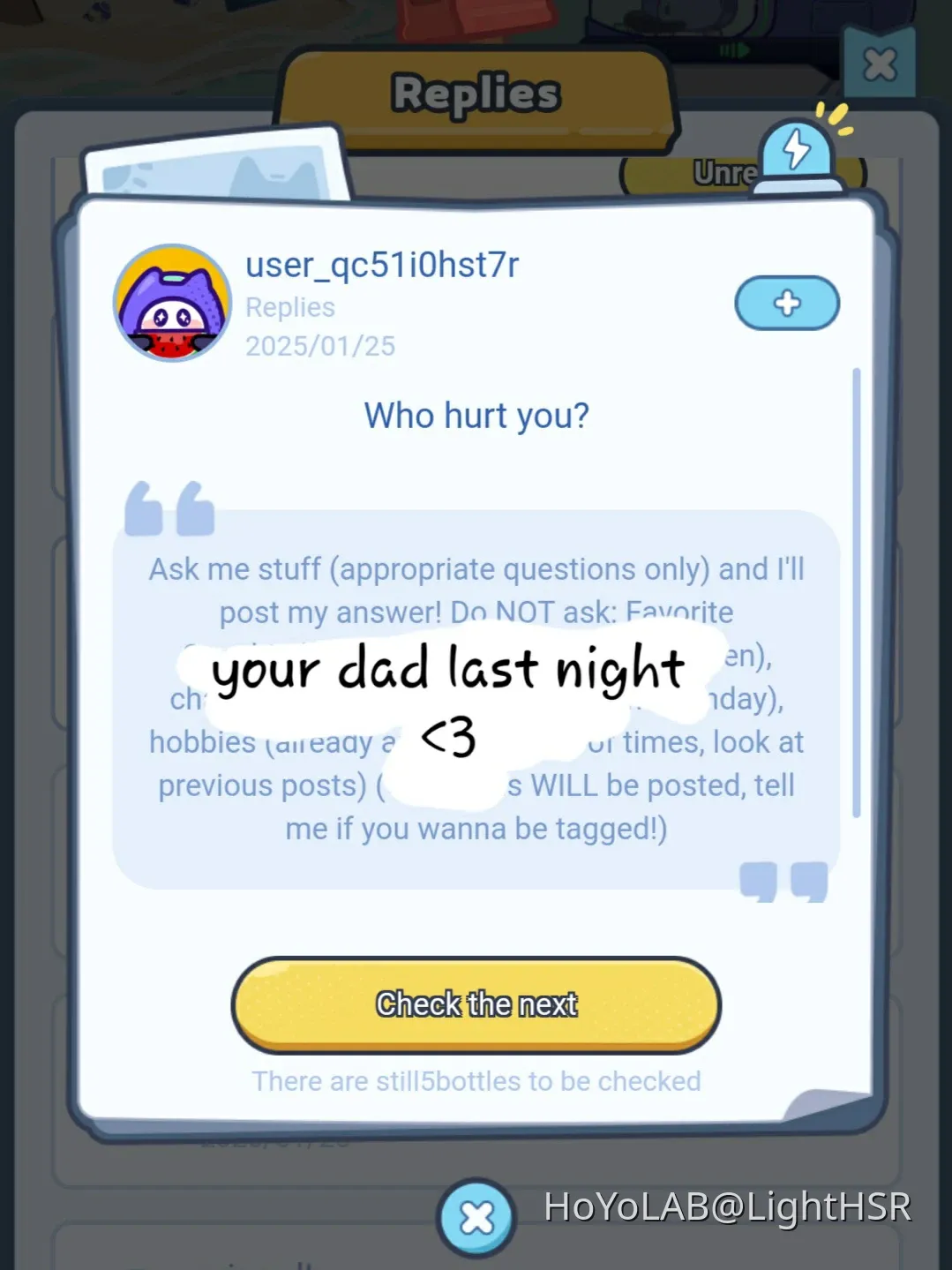The height and width of the screenshot is (1270, 952).
Task: Expand the quoted bottle message text
Action: [x=476, y=697]
